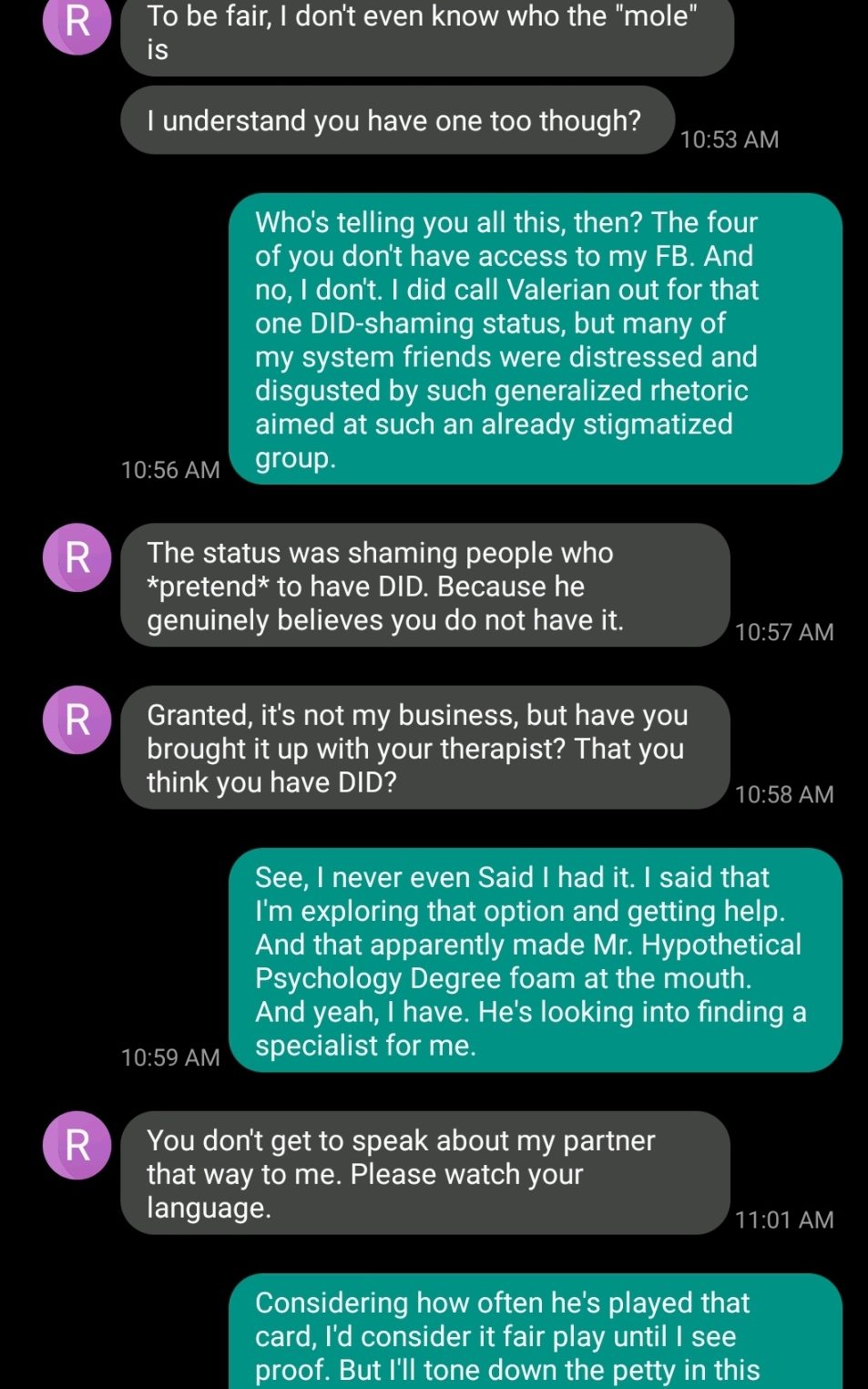This screenshot has height=1389, width=868.
Task: View profile from avatar by "You don't get to speak"
Action: [x=77, y=1145]
